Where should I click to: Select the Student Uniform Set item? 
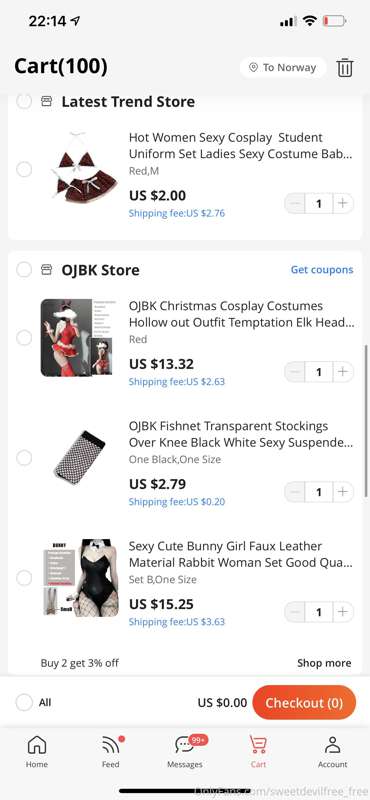[24, 169]
